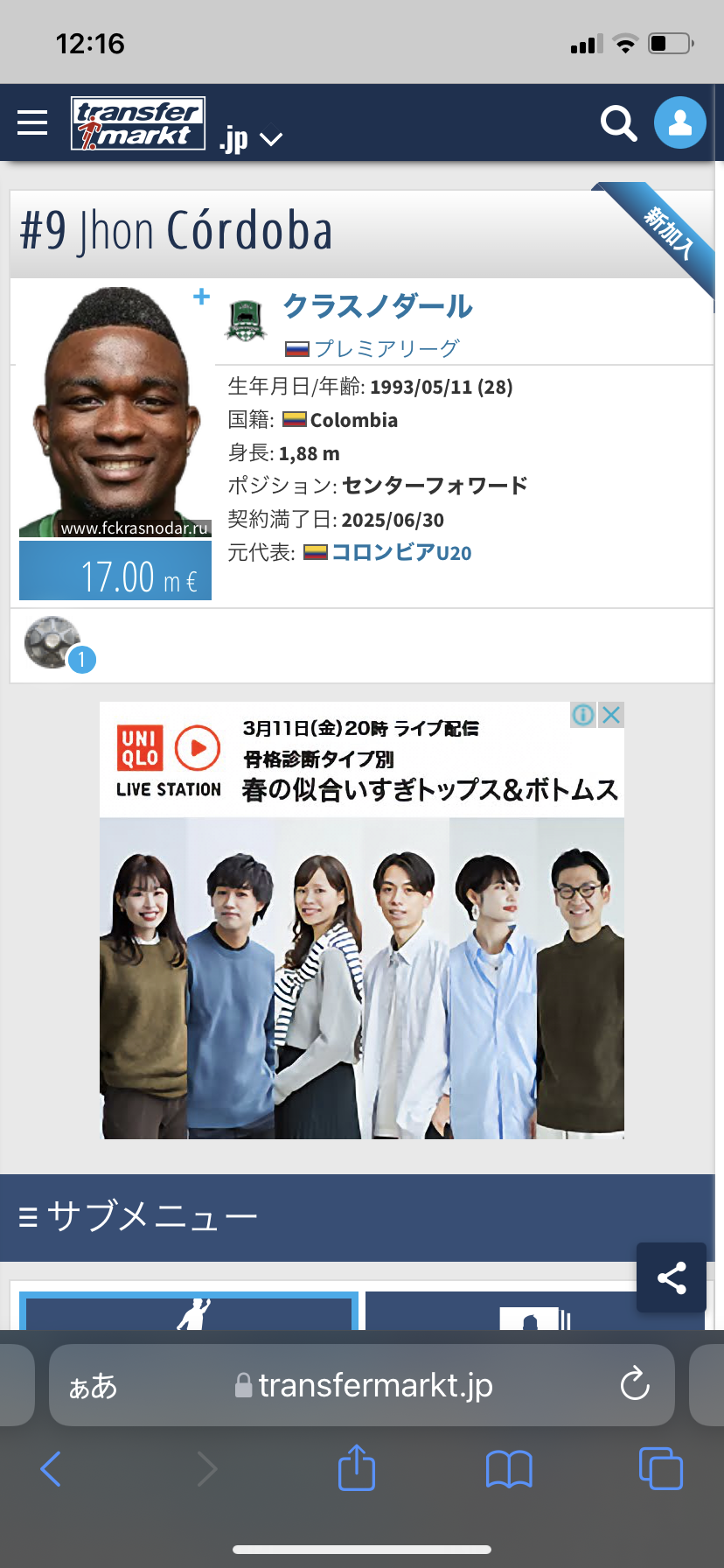724x1568 pixels.
Task: Open the trophy badge with count 1
Action: 59,643
